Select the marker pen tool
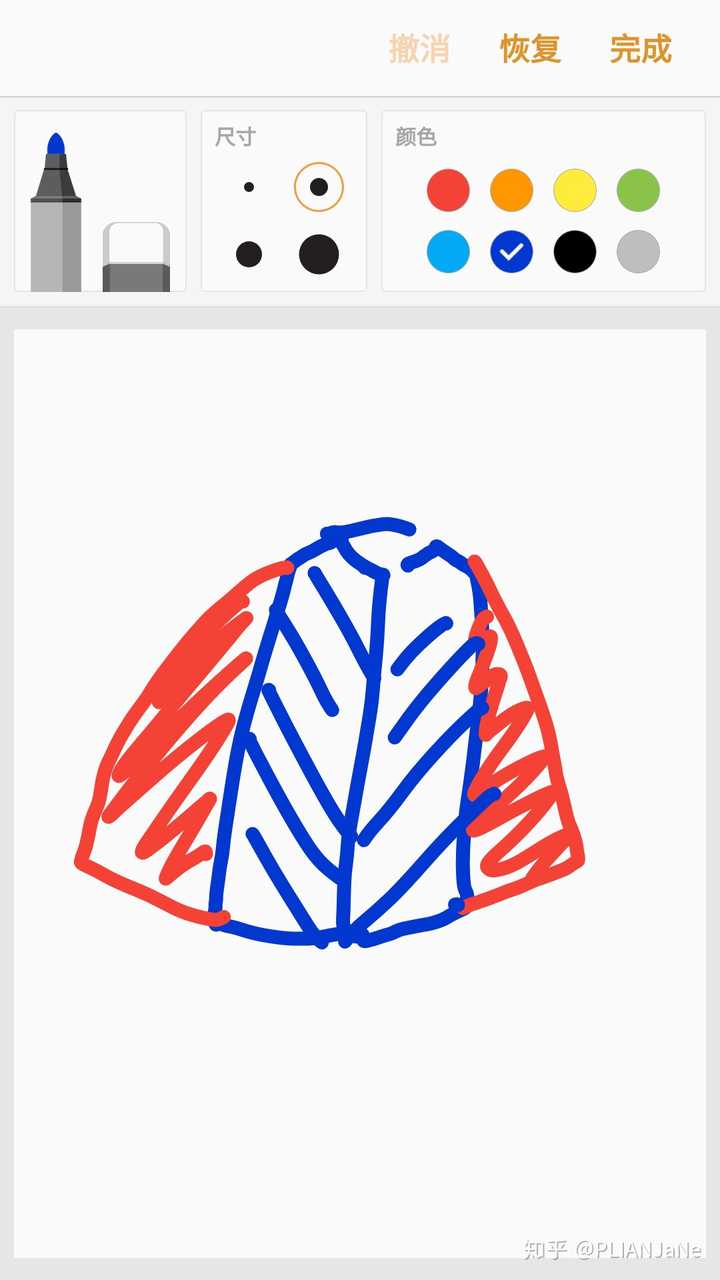This screenshot has height=1280, width=720. 56,215
